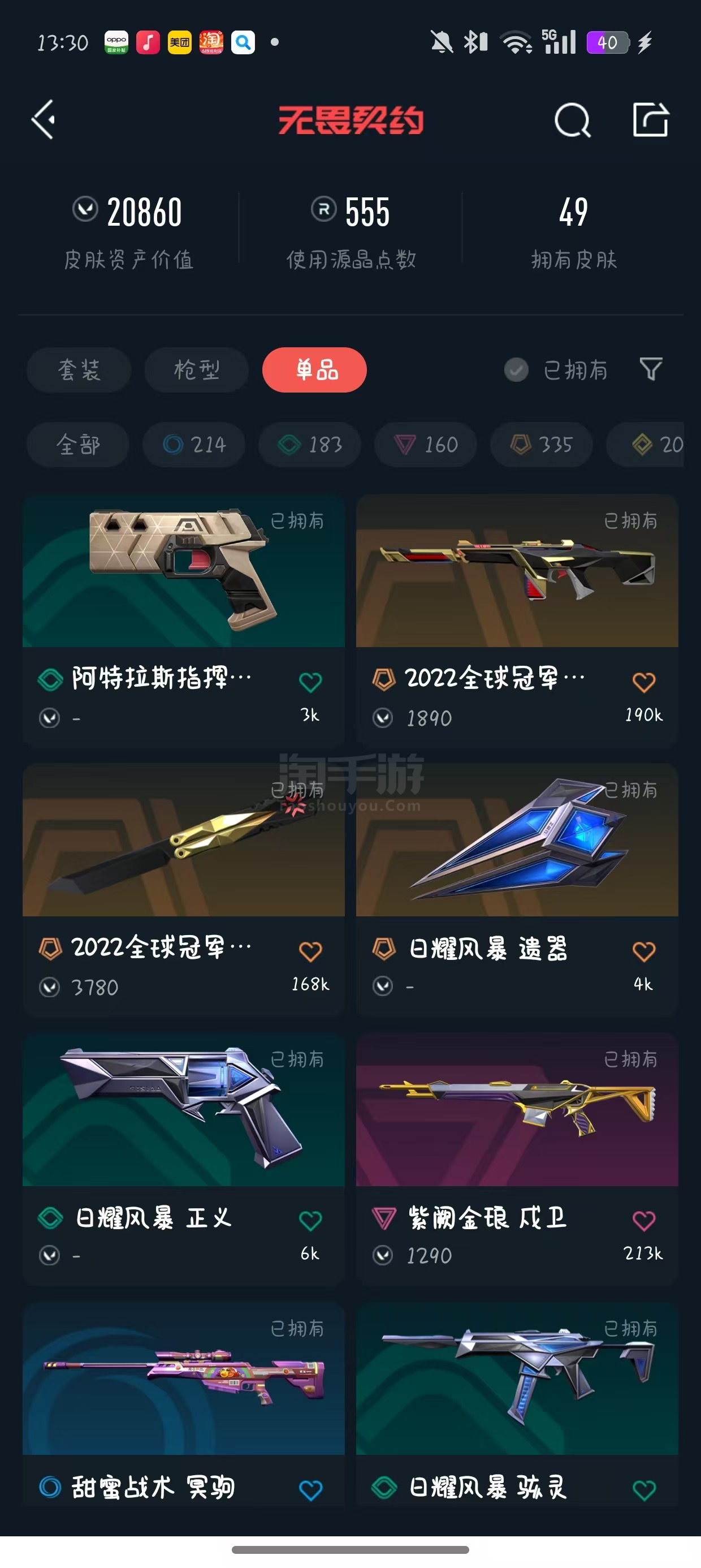Screen dimensions: 701x1568
Task: Favorite the 甜蜜战术 冥驹 skin
Action: (310, 1490)
